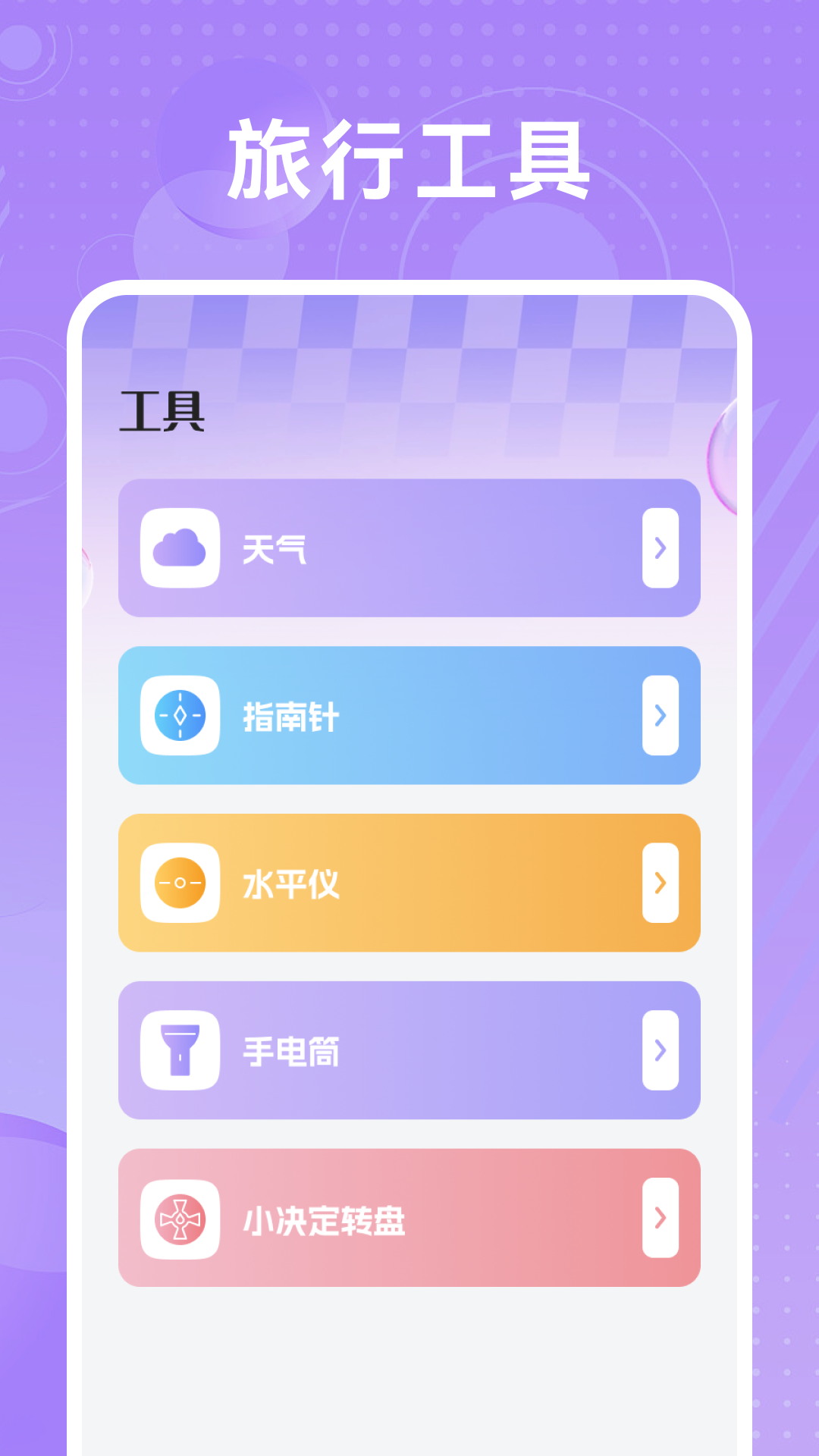Image resolution: width=819 pixels, height=1456 pixels.
Task: Click the 天气 weather tool icon tile
Action: (180, 550)
